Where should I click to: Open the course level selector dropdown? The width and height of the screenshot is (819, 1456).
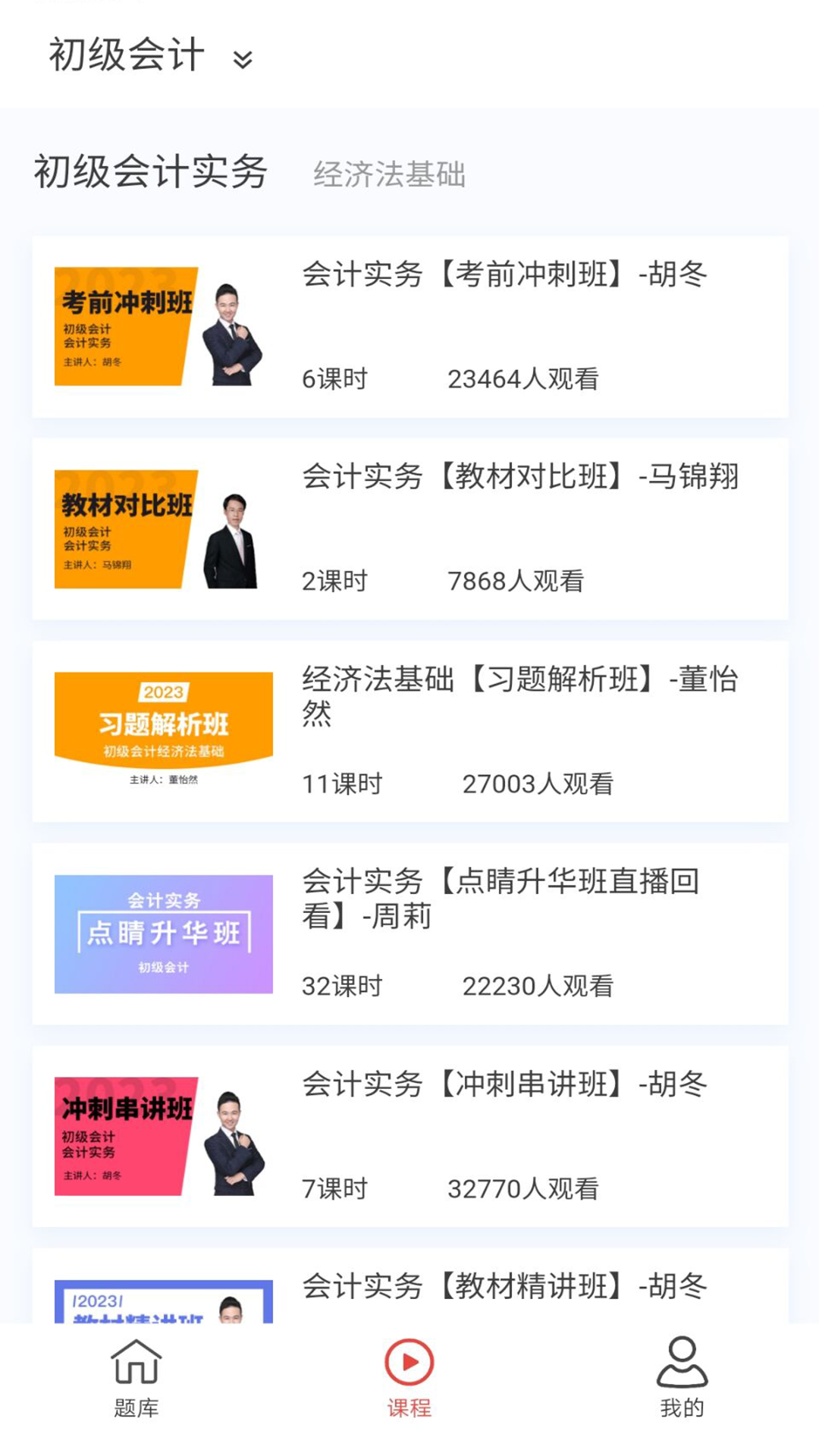click(241, 61)
